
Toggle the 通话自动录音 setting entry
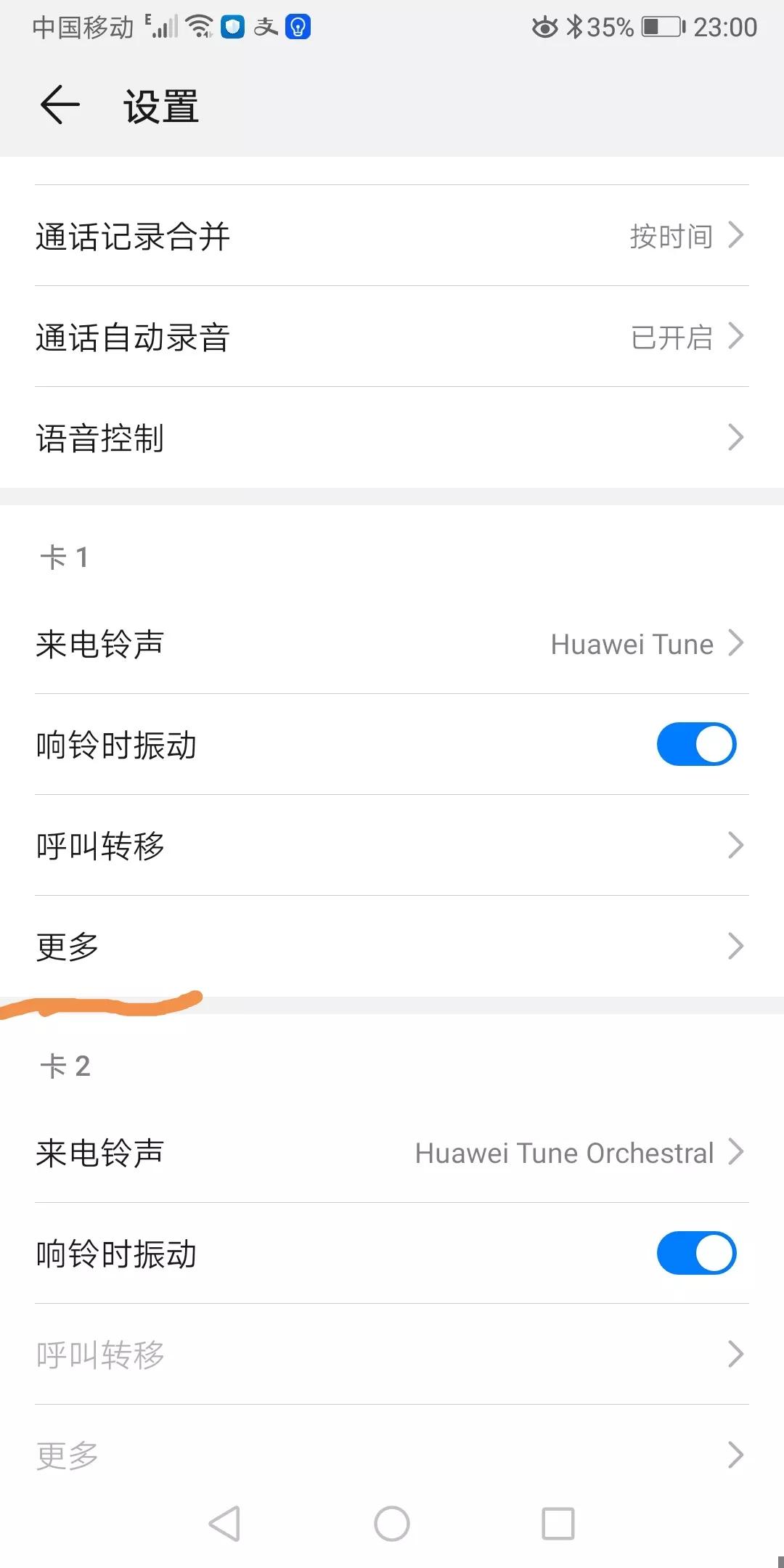click(392, 336)
